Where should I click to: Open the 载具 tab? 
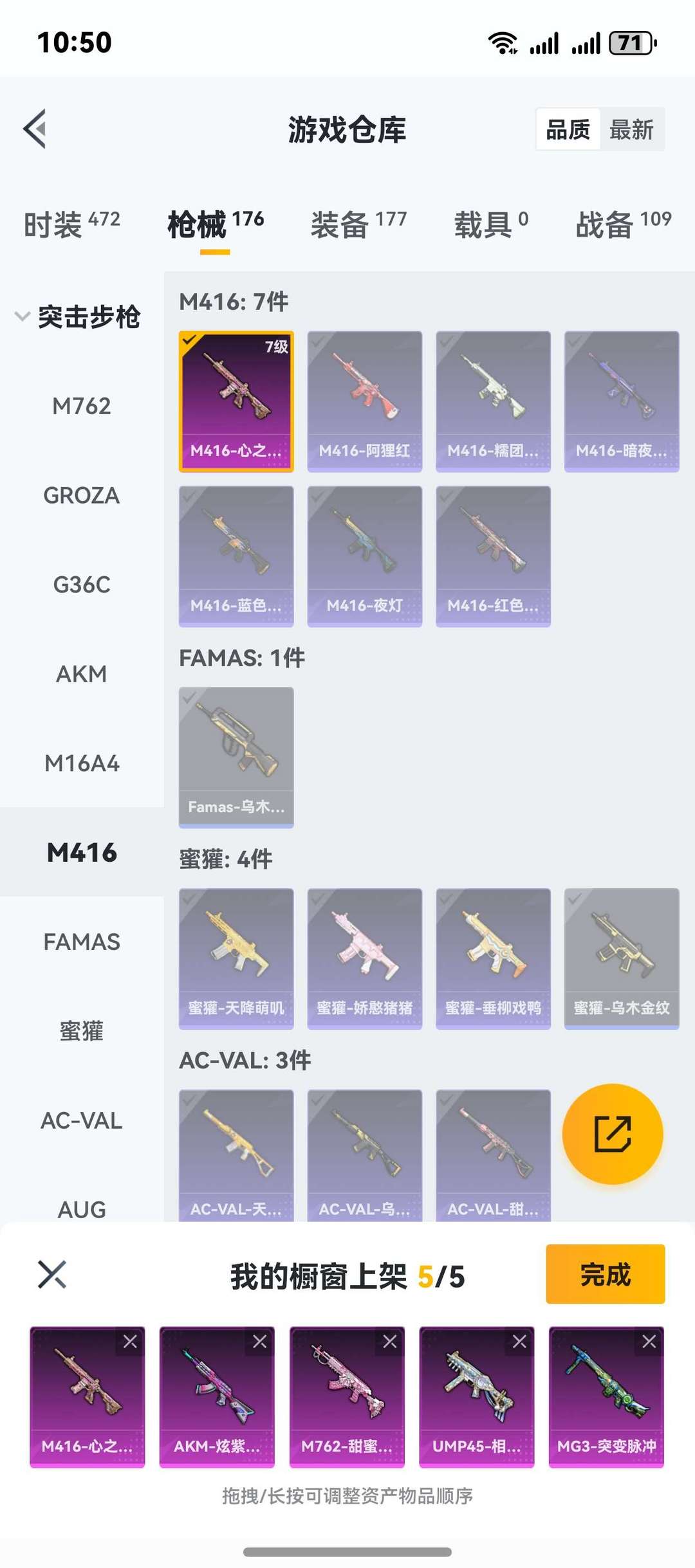[491, 224]
